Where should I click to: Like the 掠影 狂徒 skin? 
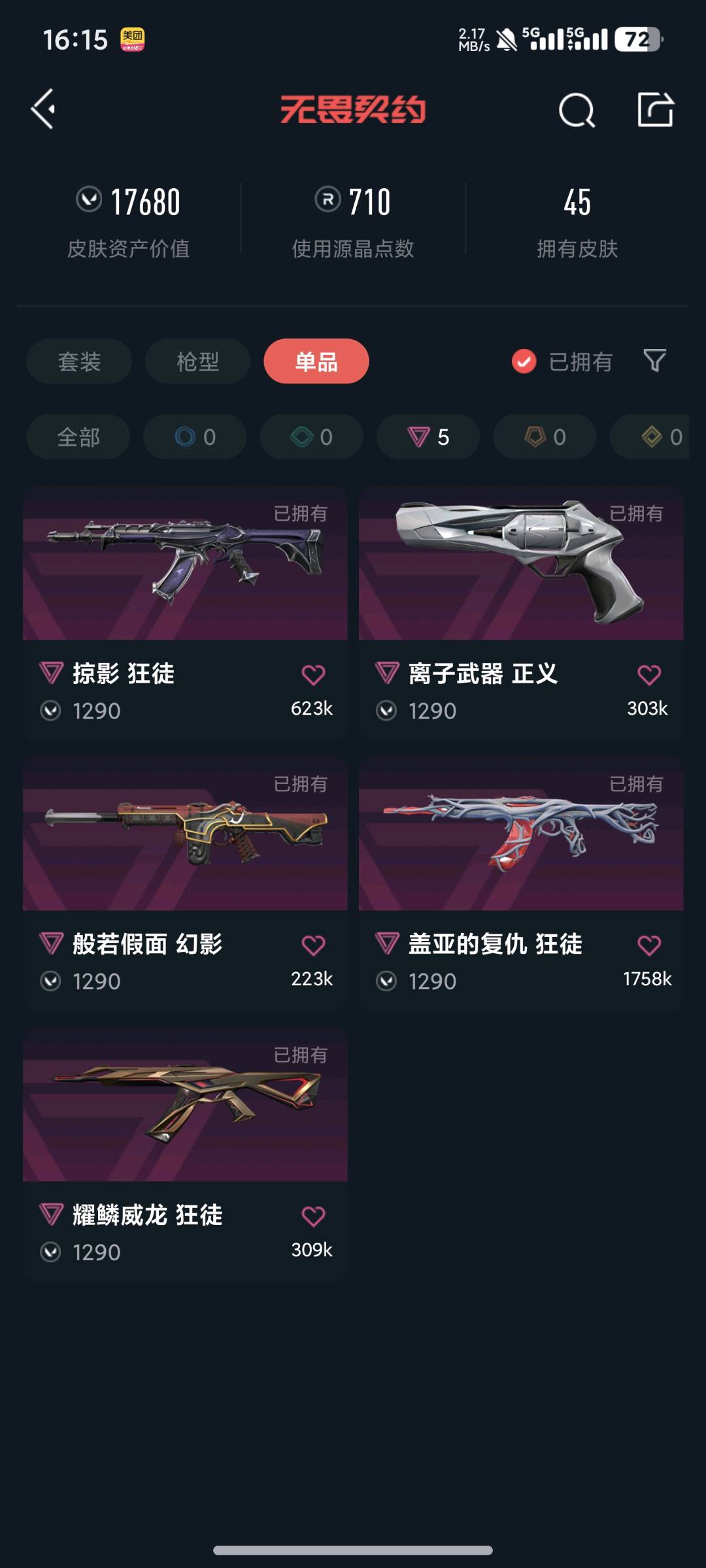pyautogui.click(x=313, y=675)
